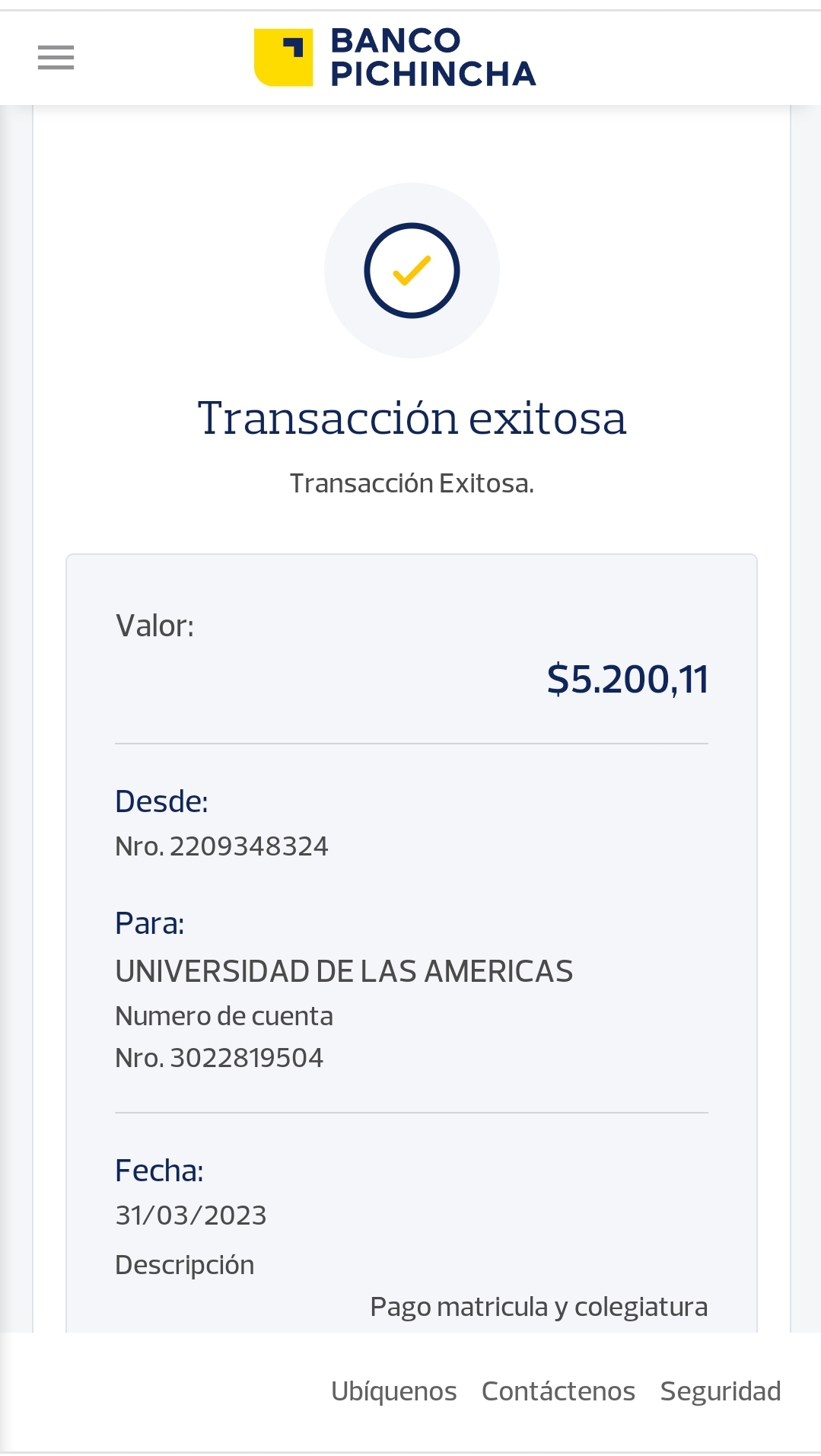
Task: Go to Contáctenos page
Action: click(558, 1391)
